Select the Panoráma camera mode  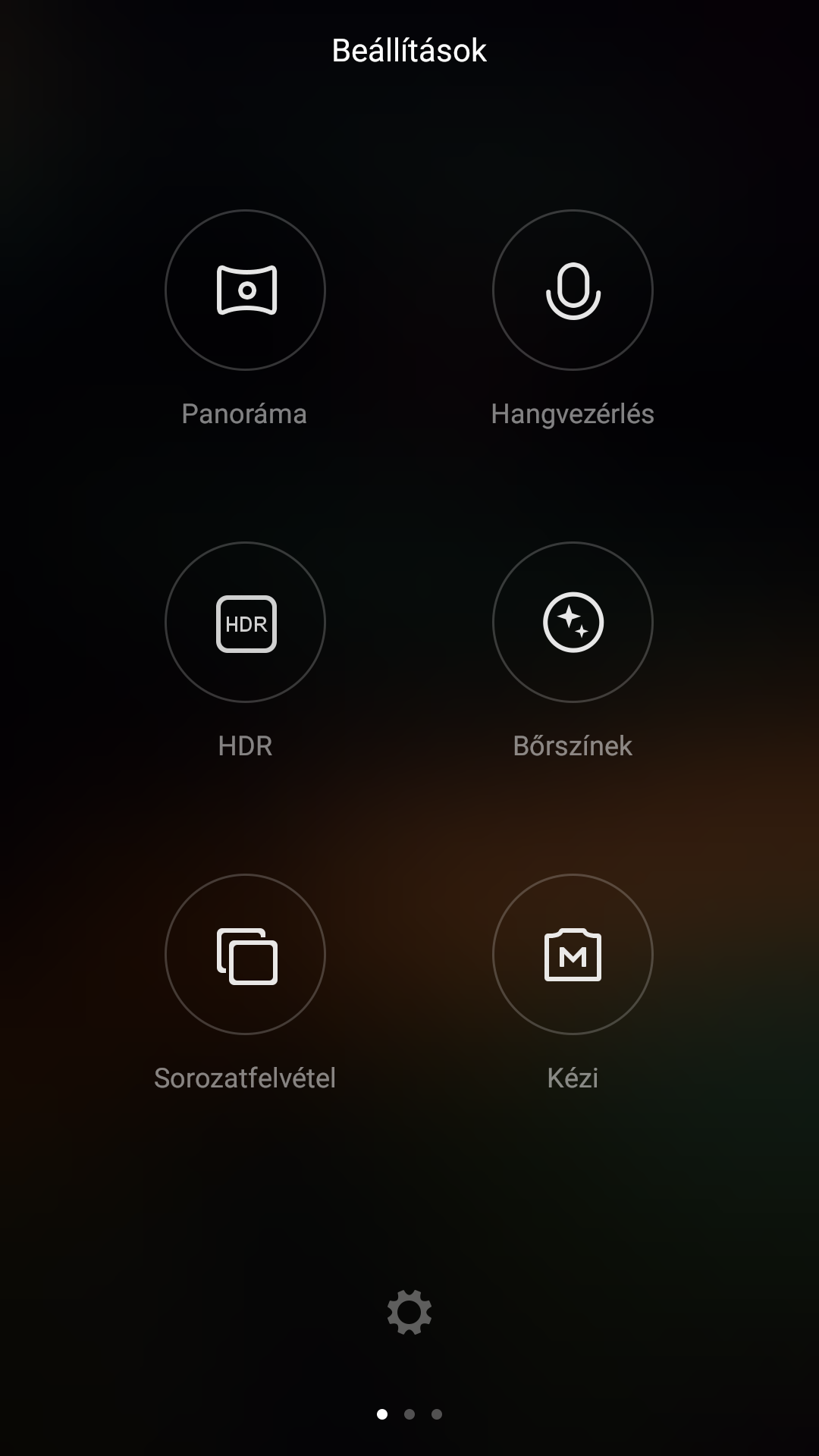click(x=245, y=290)
